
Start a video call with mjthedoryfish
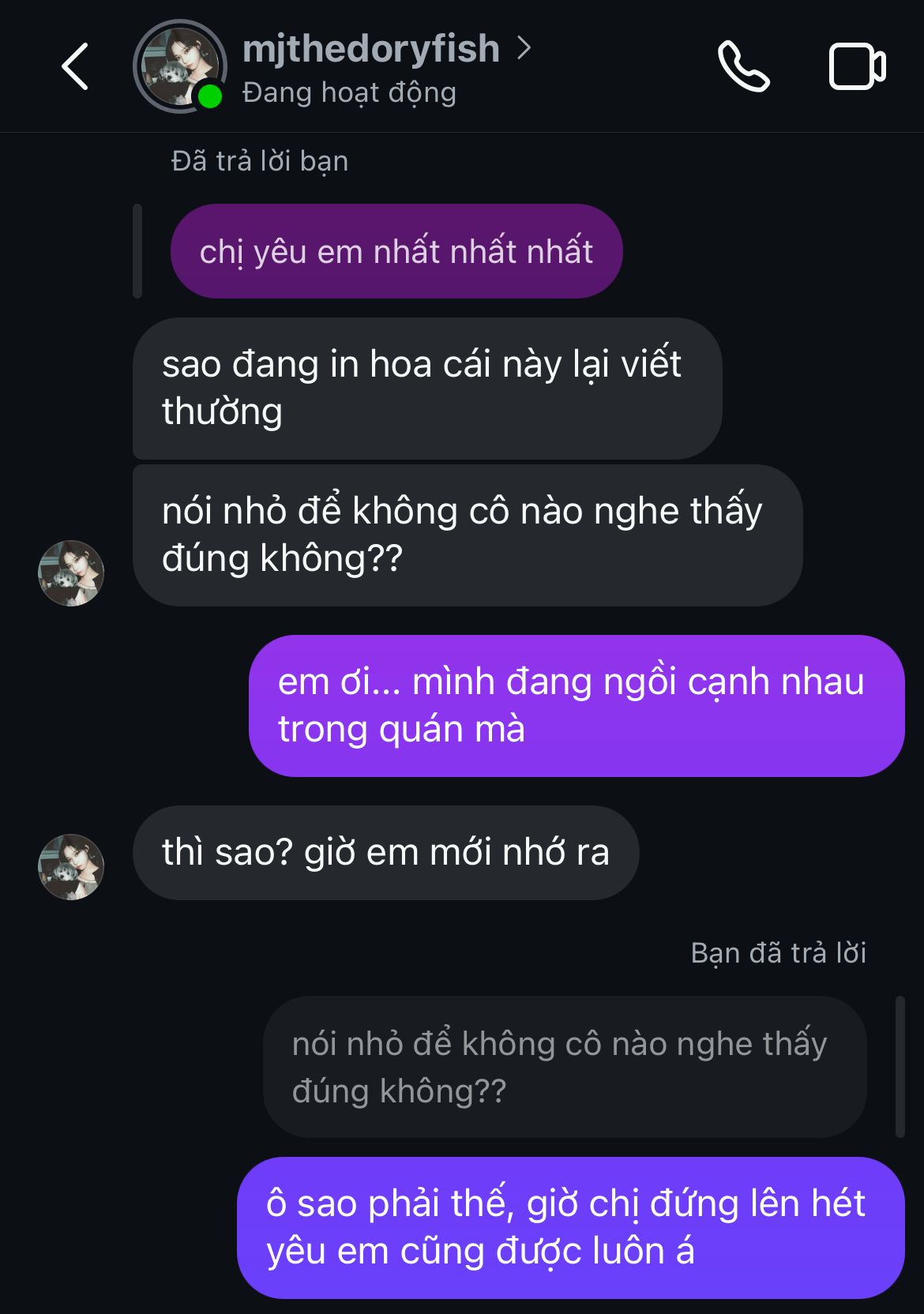(856, 67)
